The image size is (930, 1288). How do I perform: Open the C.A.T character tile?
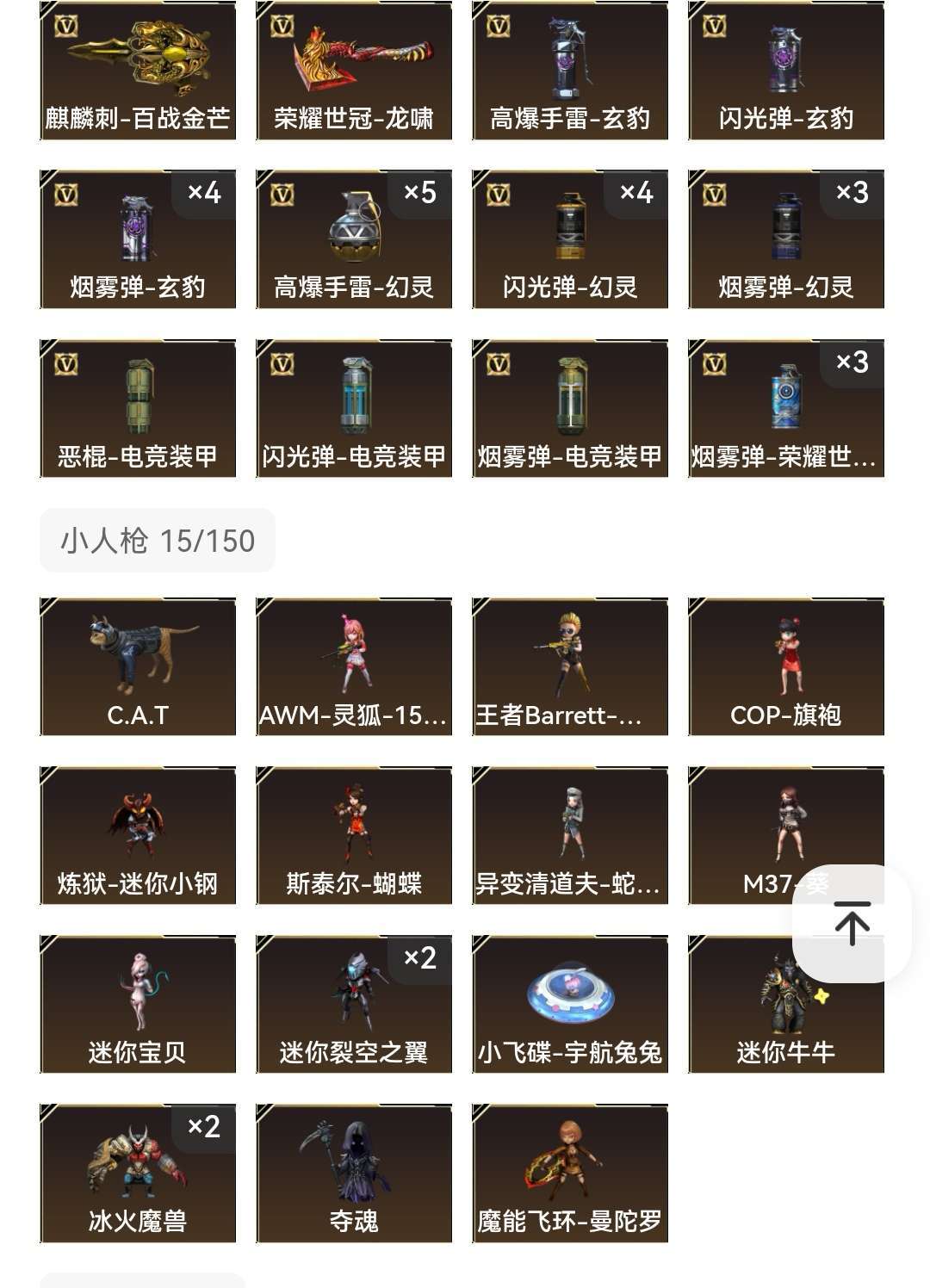point(138,666)
